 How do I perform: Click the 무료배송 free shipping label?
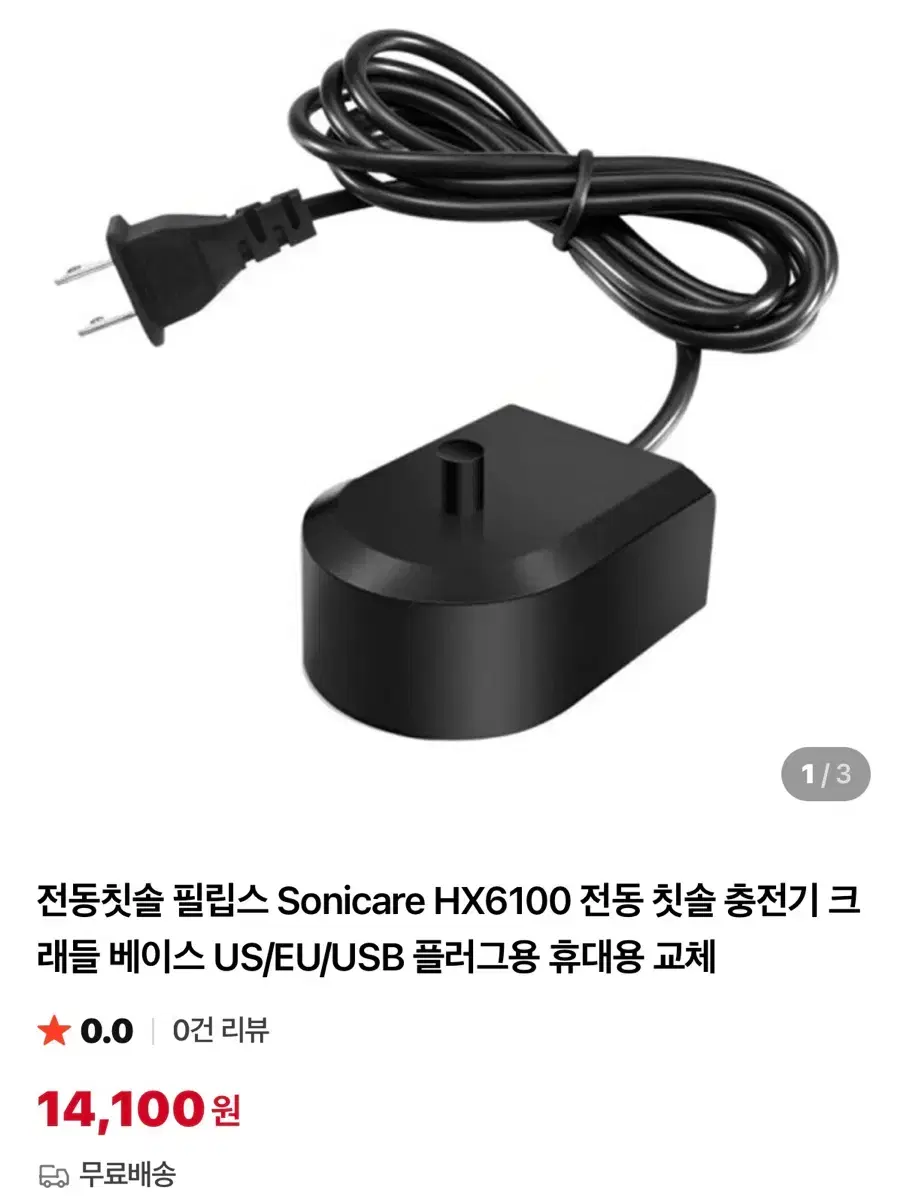130,1177
